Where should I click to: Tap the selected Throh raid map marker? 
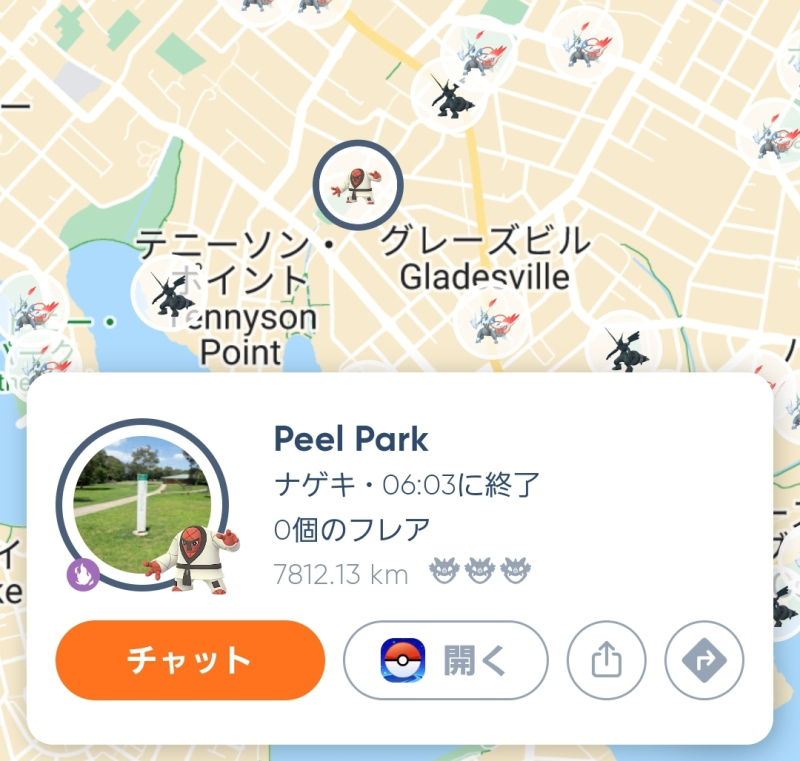tap(357, 185)
